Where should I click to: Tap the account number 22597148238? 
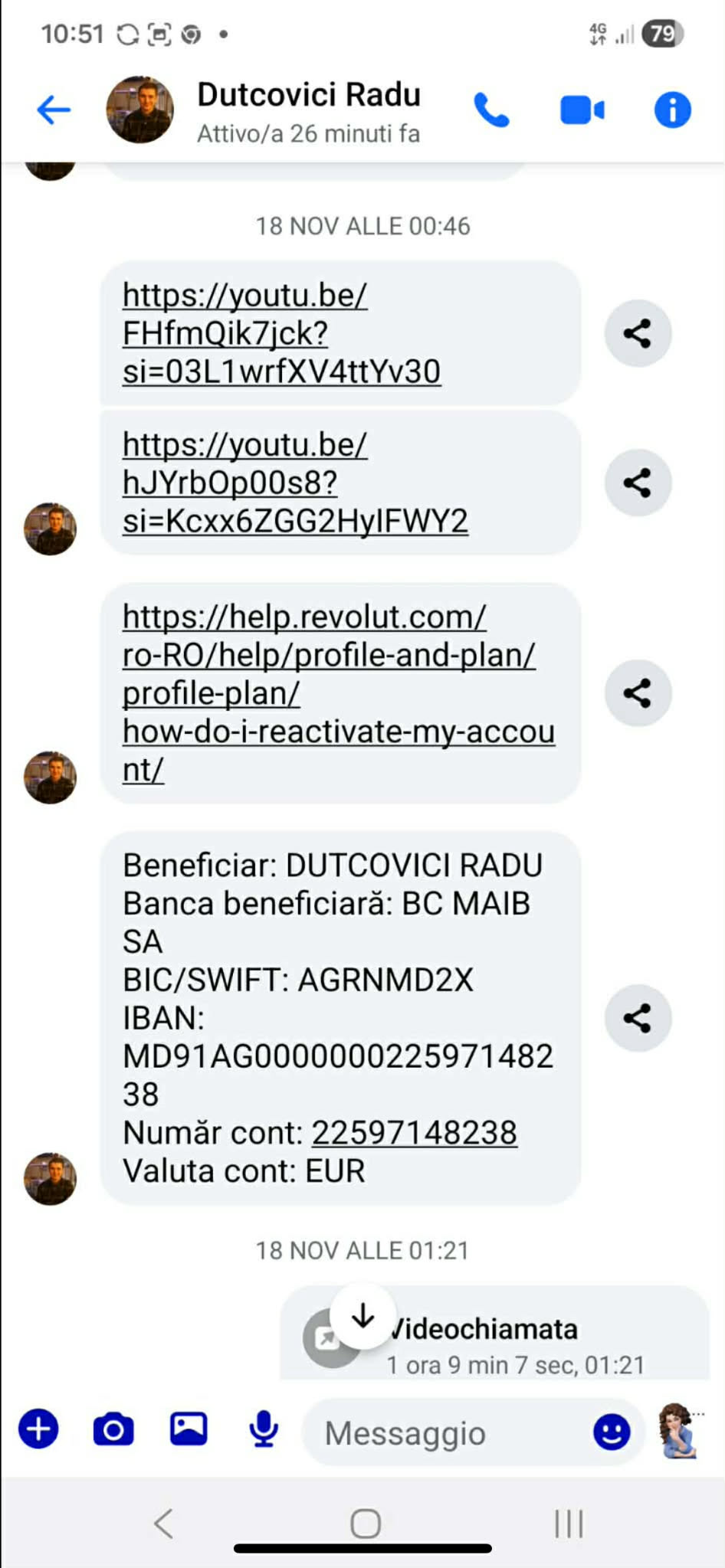tap(414, 1132)
